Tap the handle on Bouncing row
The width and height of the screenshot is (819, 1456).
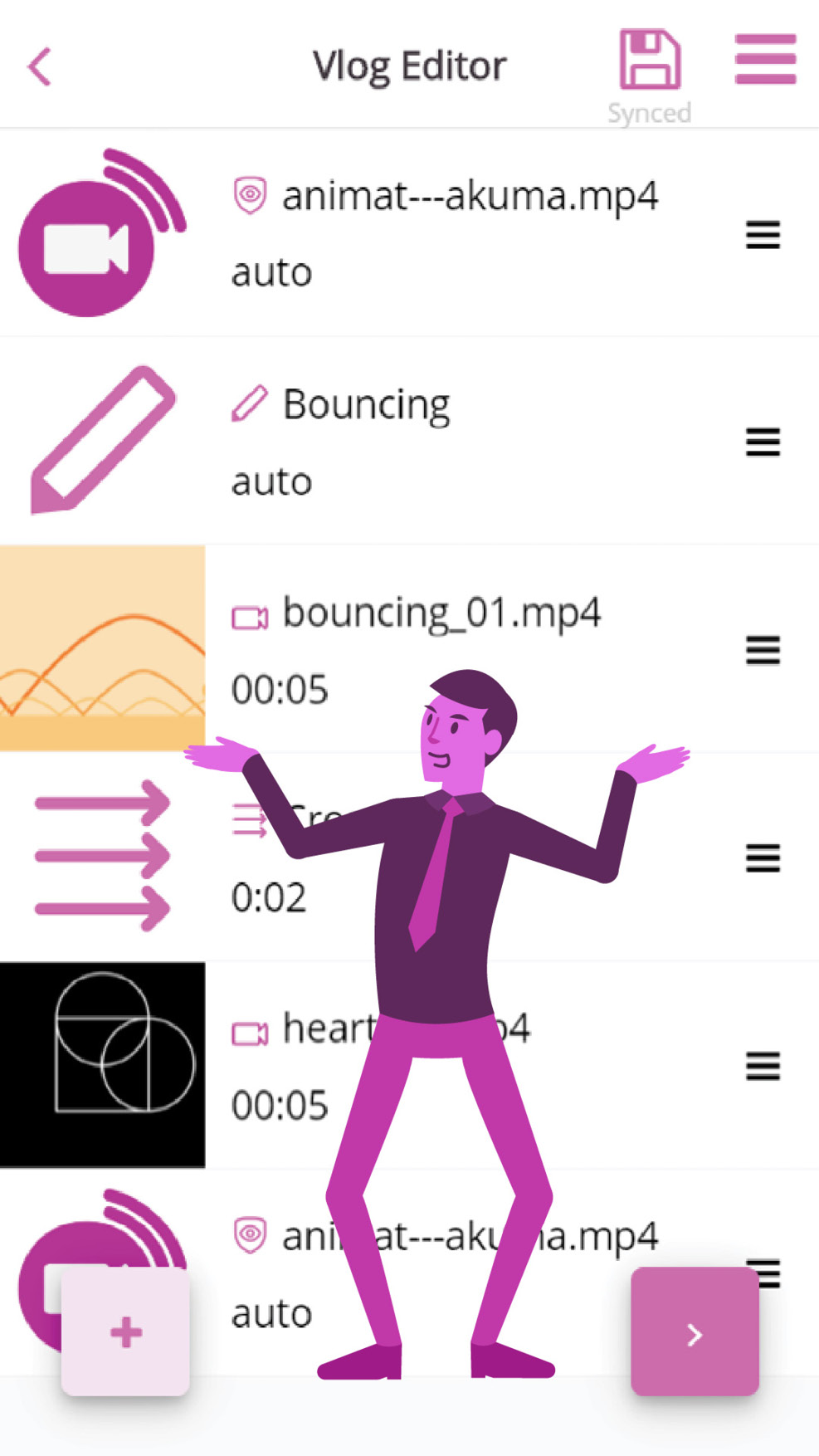tap(763, 442)
